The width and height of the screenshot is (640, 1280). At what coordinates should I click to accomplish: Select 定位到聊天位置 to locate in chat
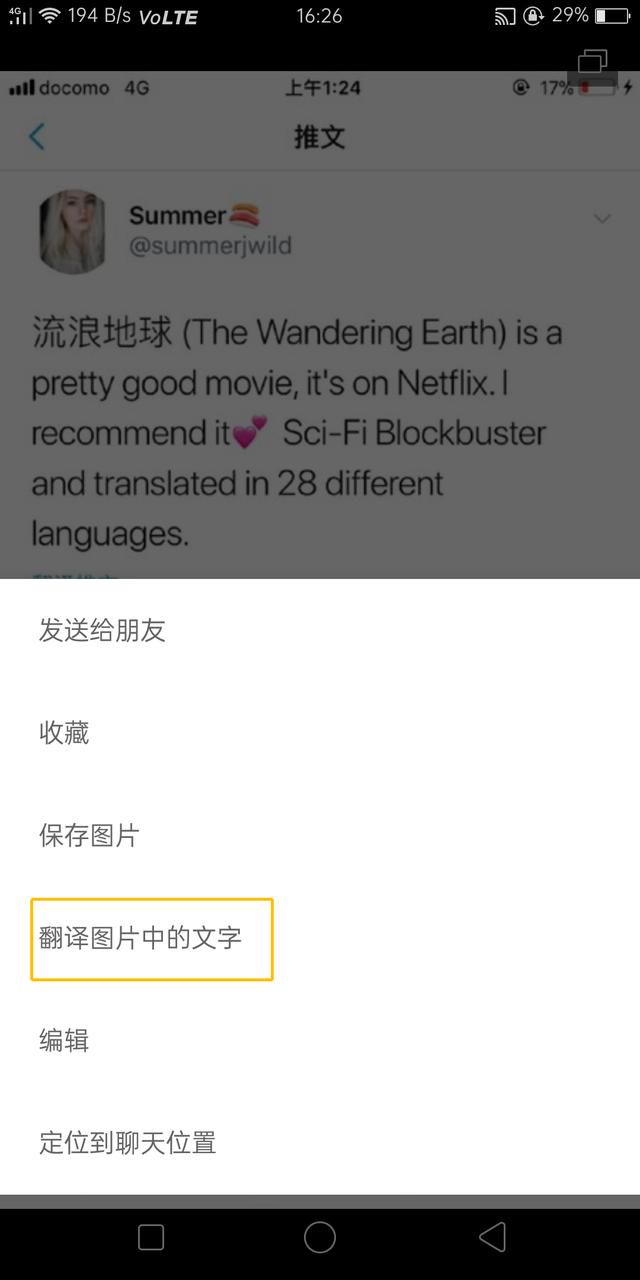coord(320,1143)
